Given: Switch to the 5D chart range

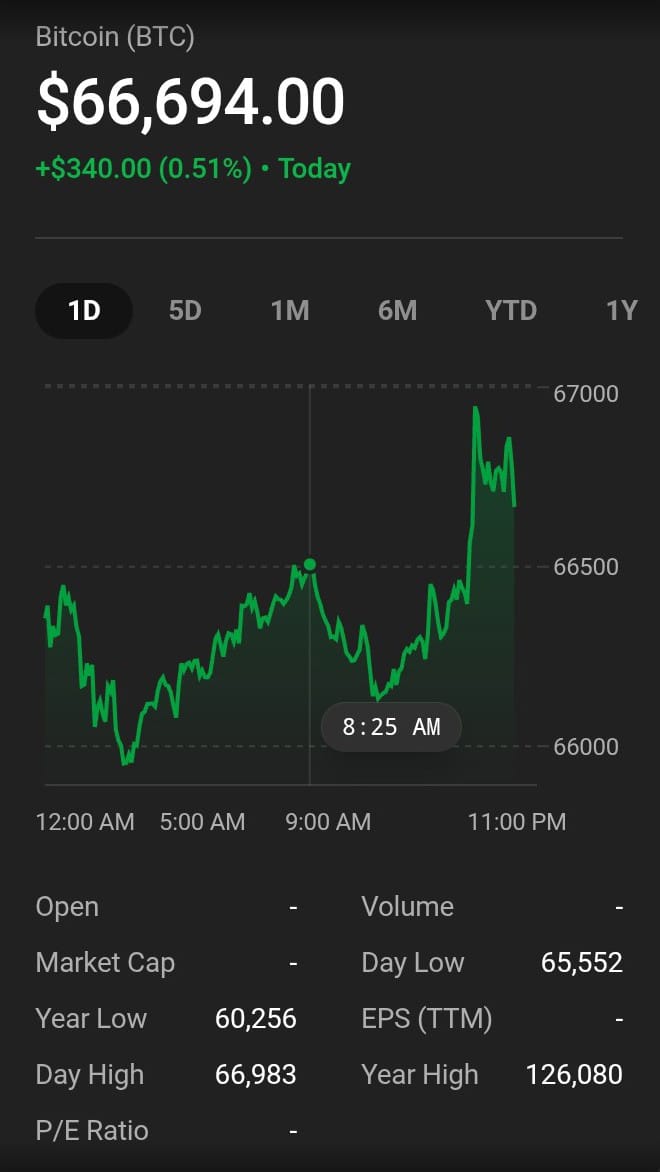Looking at the screenshot, I should (185, 311).
